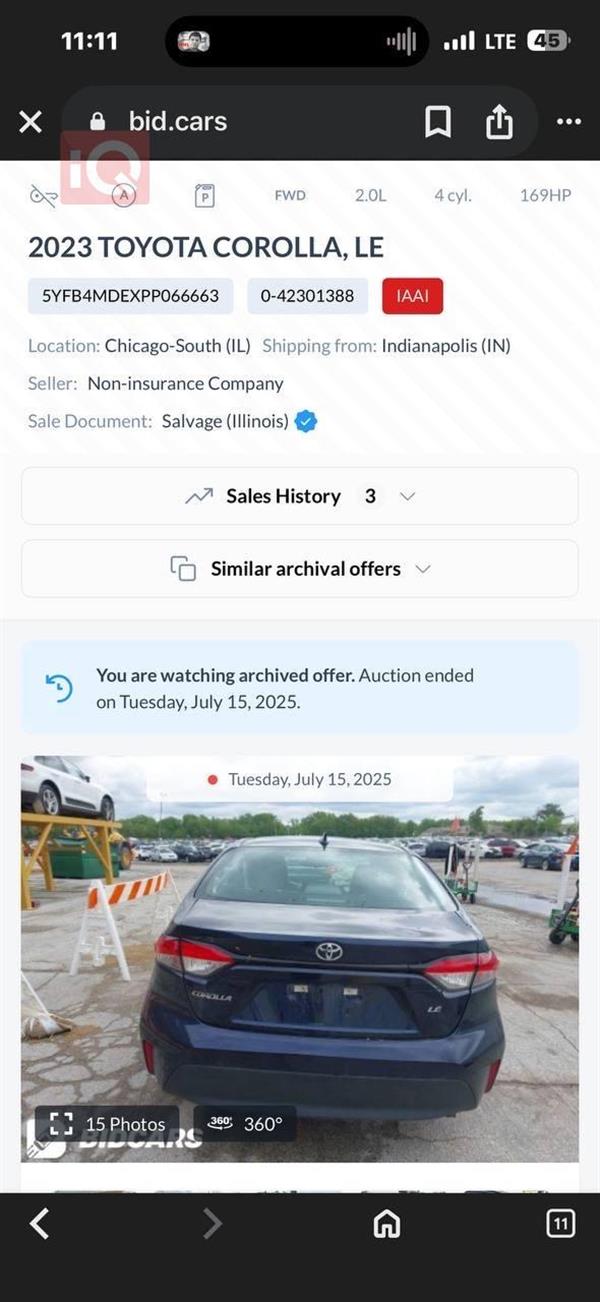This screenshot has height=1302, width=600.
Task: Go to the browser home page
Action: coord(386,1223)
